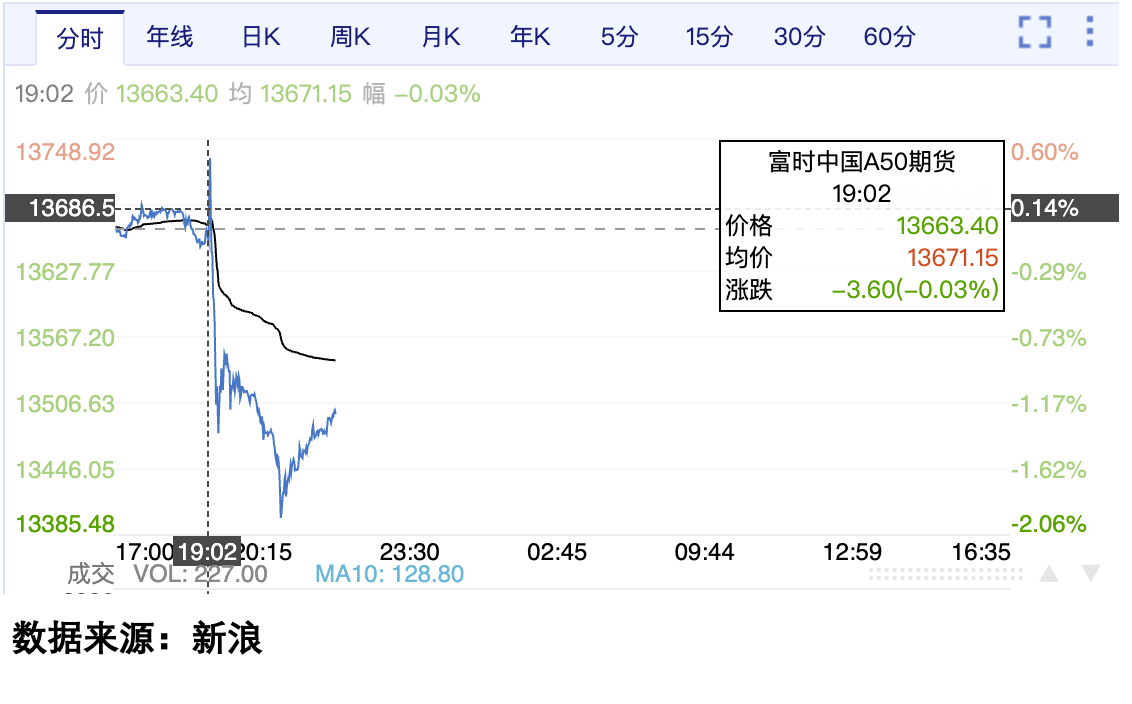1132x704 pixels.
Task: Select the 日K chart tab
Action: pos(261,38)
